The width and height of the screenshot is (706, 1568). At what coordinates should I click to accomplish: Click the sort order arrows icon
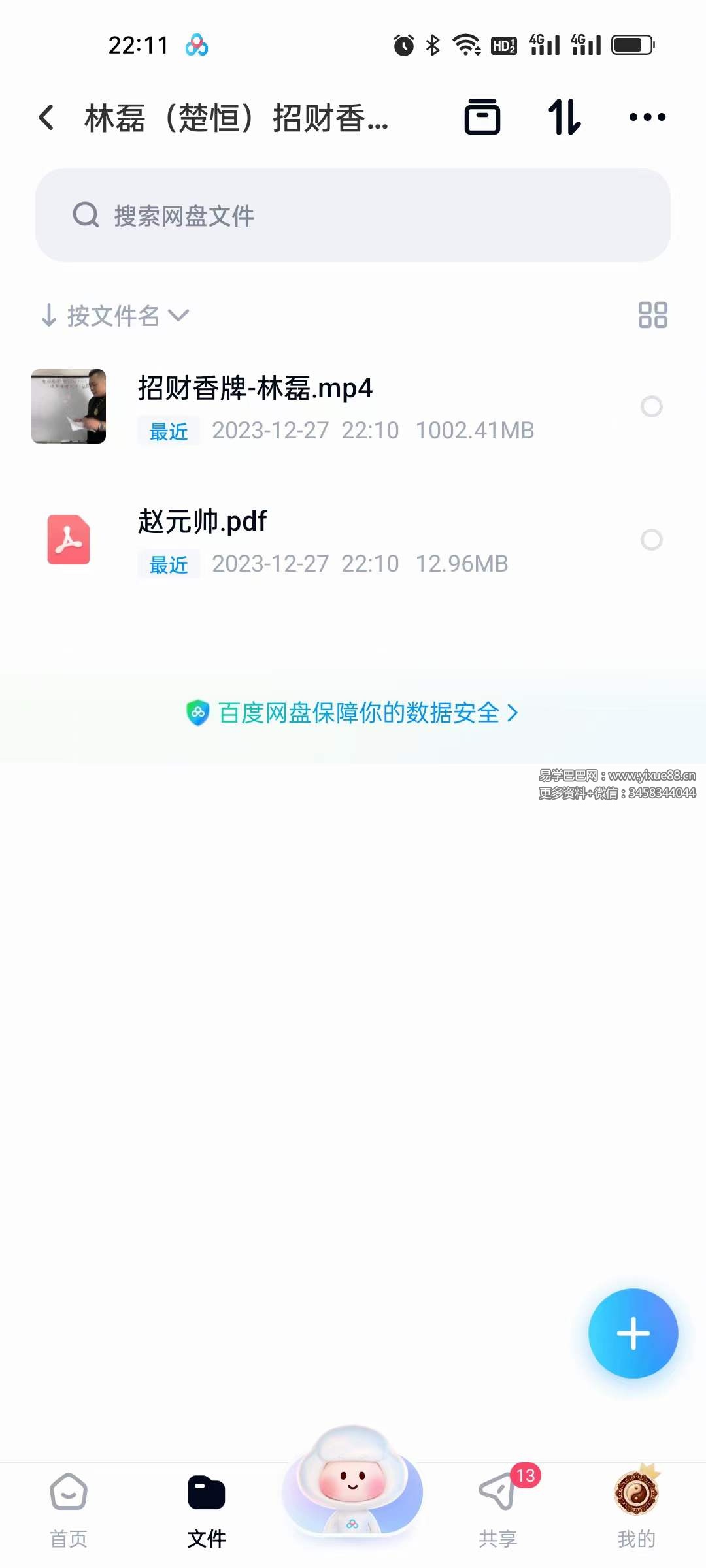point(565,118)
